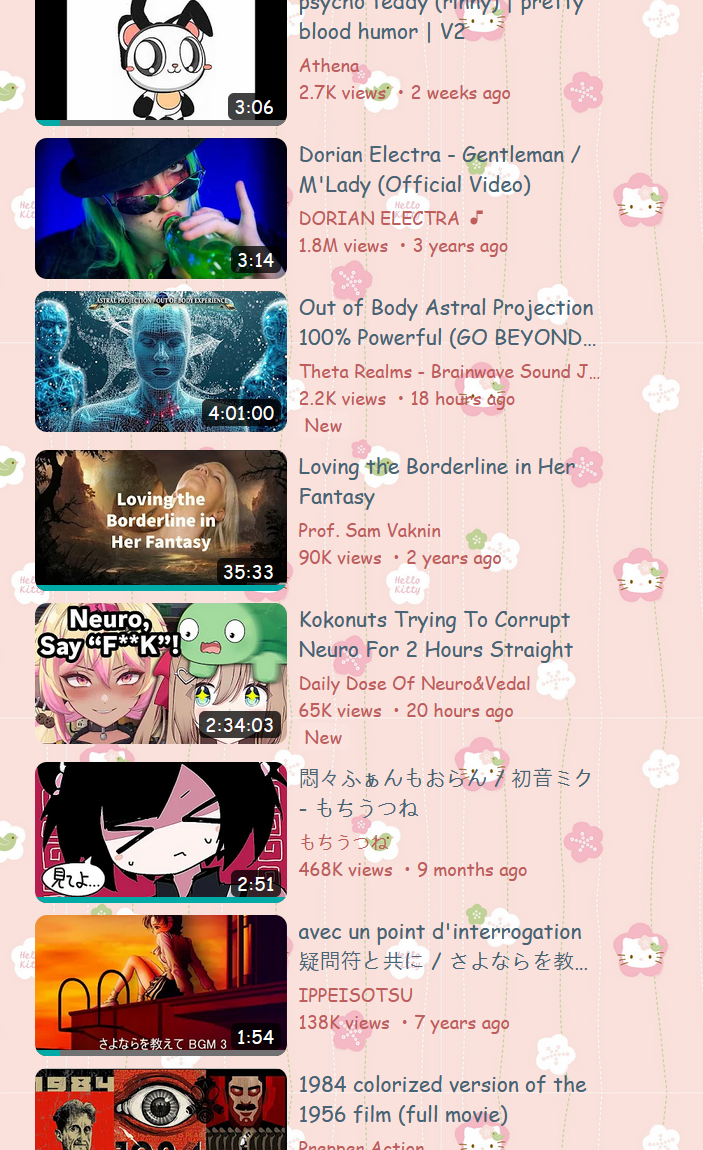Visit the Theta Realms channel
Screen dimensions: 703x1150
[449, 372]
